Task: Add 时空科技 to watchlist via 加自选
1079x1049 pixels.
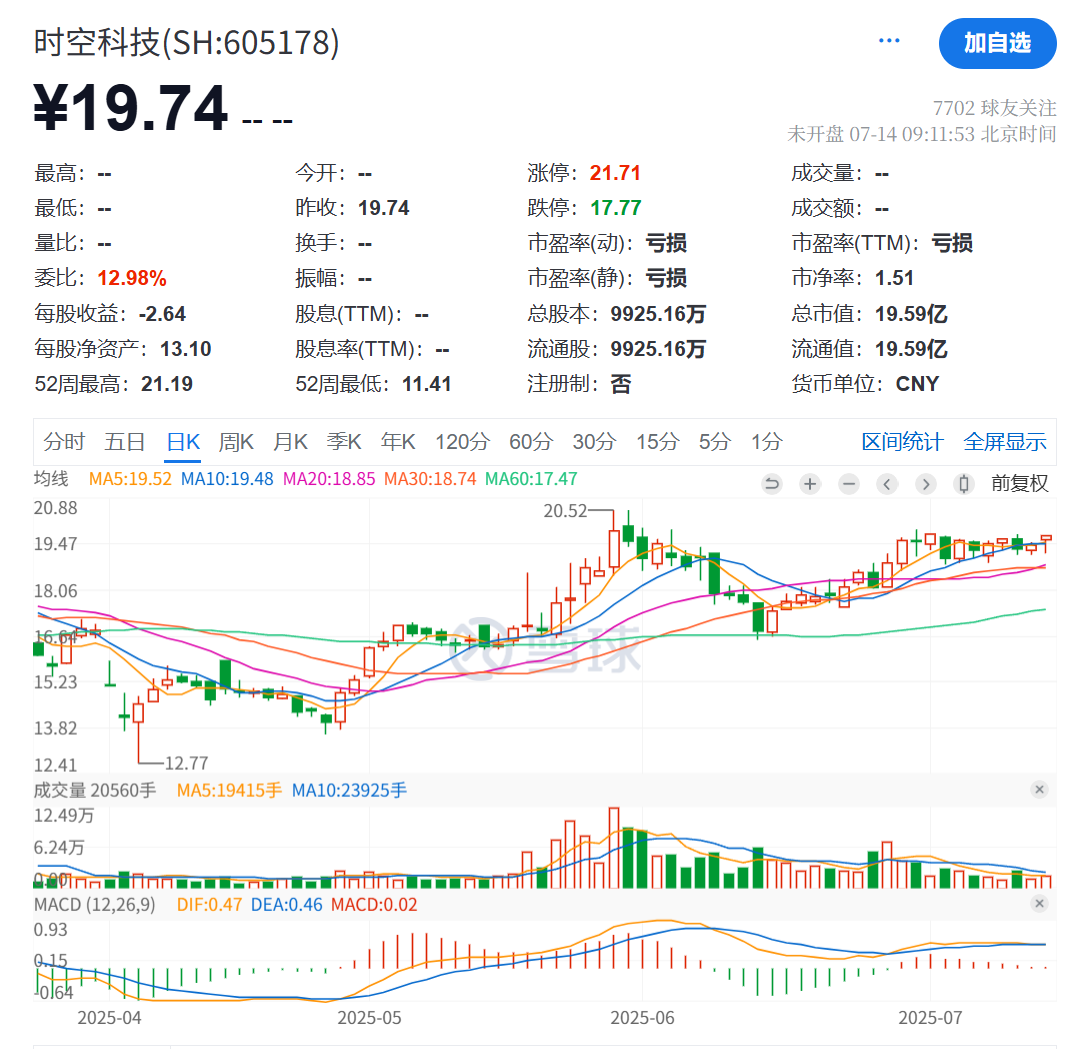Action: [997, 43]
